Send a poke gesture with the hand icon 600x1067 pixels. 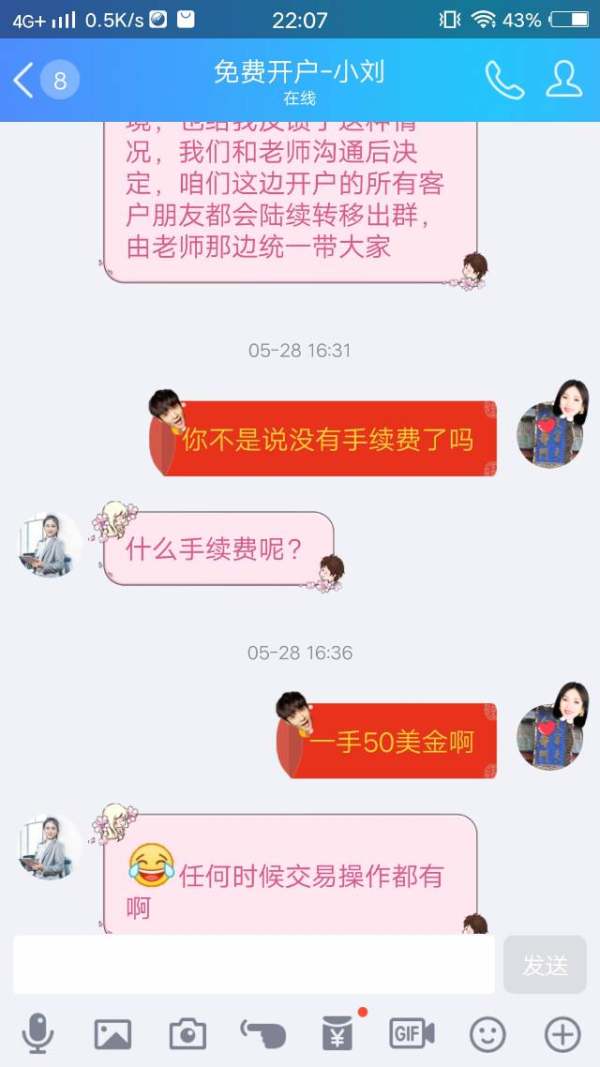coord(263,1034)
